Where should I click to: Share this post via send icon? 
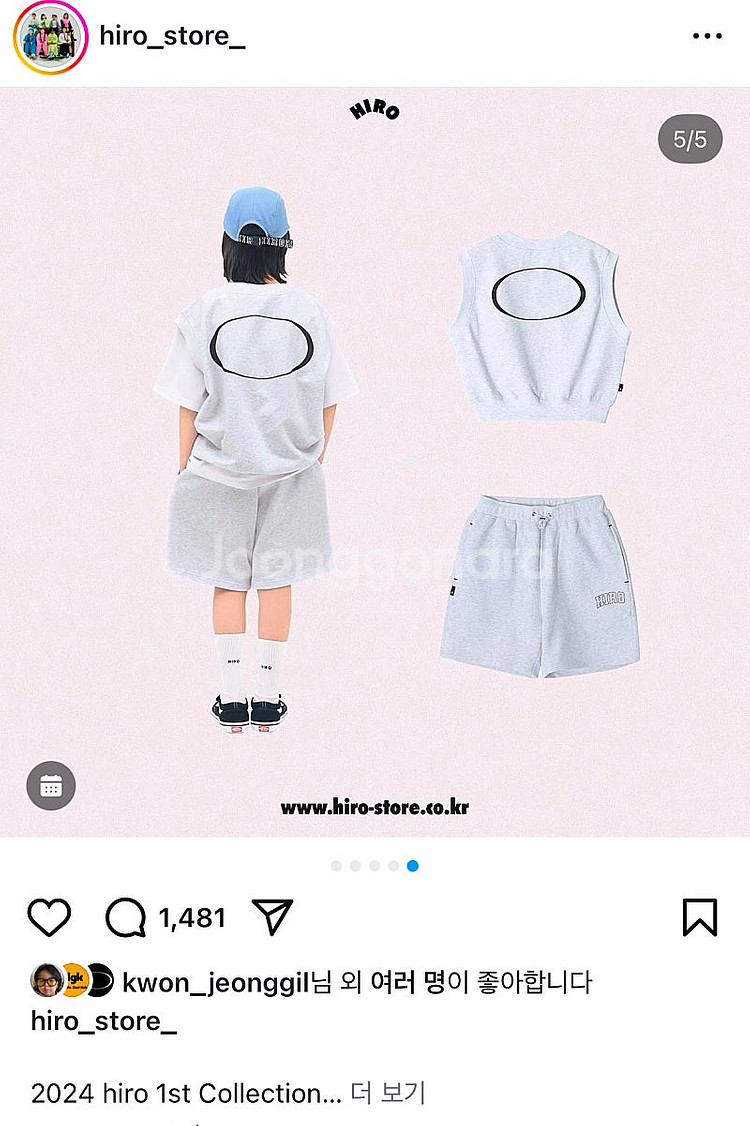click(x=272, y=916)
